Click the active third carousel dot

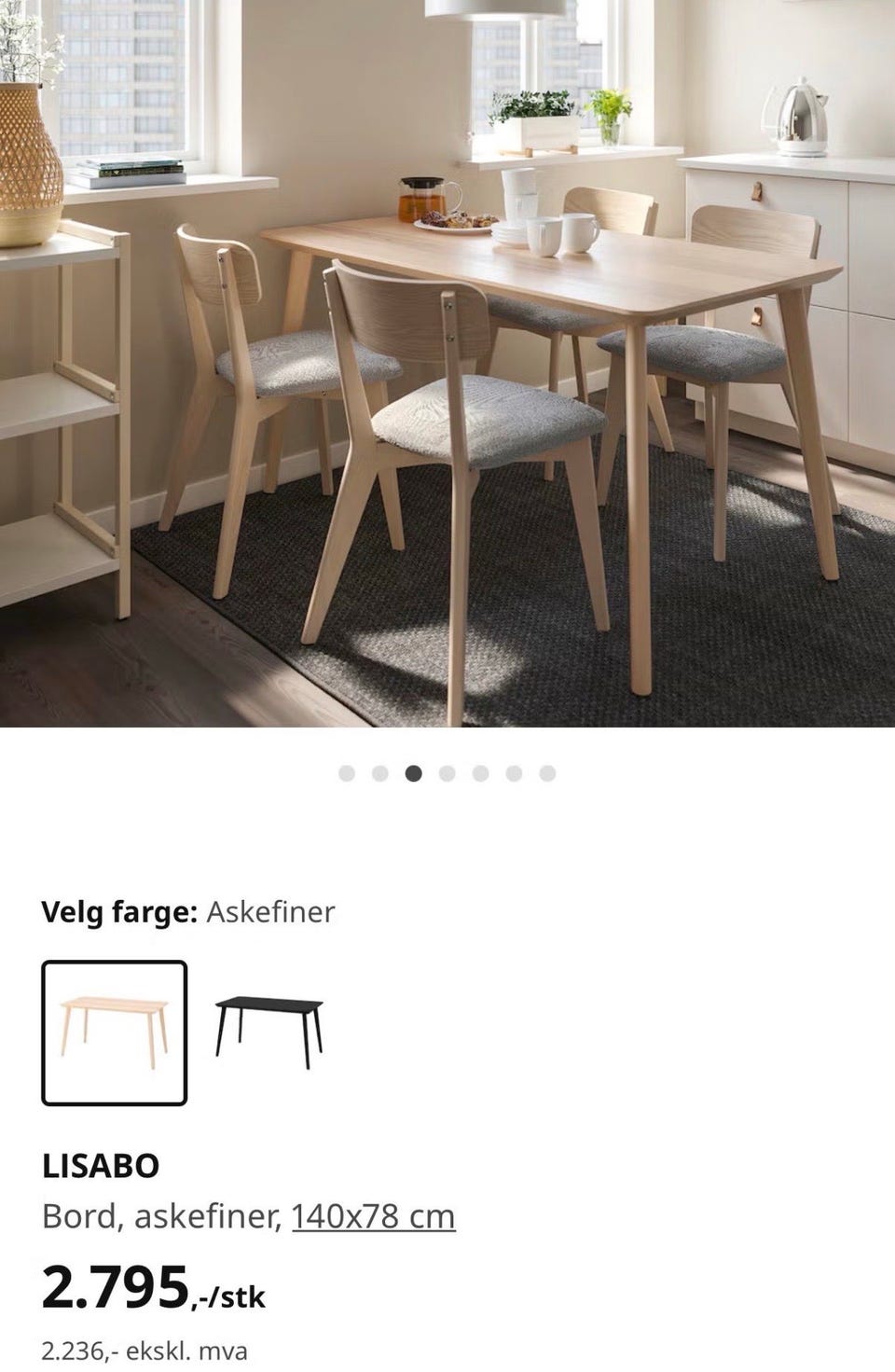415,773
